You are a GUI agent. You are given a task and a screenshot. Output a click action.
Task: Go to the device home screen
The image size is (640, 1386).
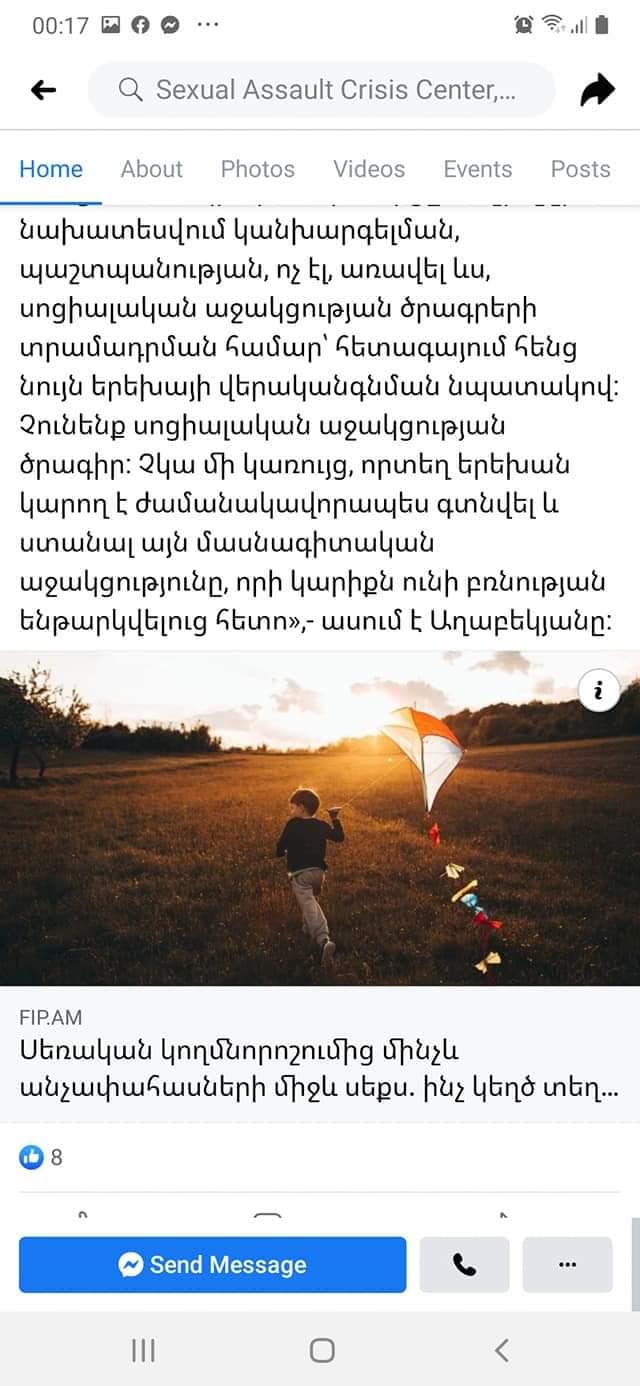pyautogui.click(x=321, y=1351)
